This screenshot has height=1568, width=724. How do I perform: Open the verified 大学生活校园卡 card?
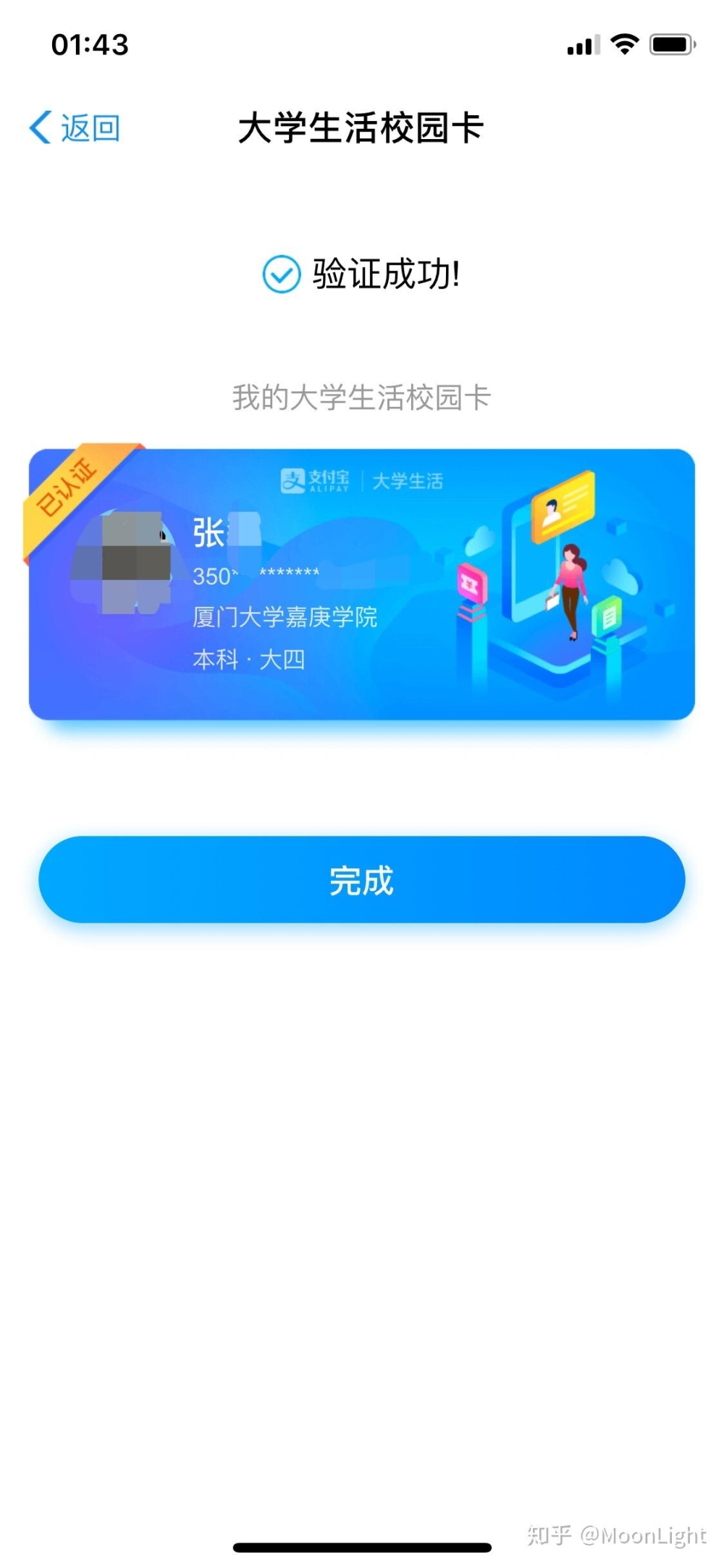[361, 584]
